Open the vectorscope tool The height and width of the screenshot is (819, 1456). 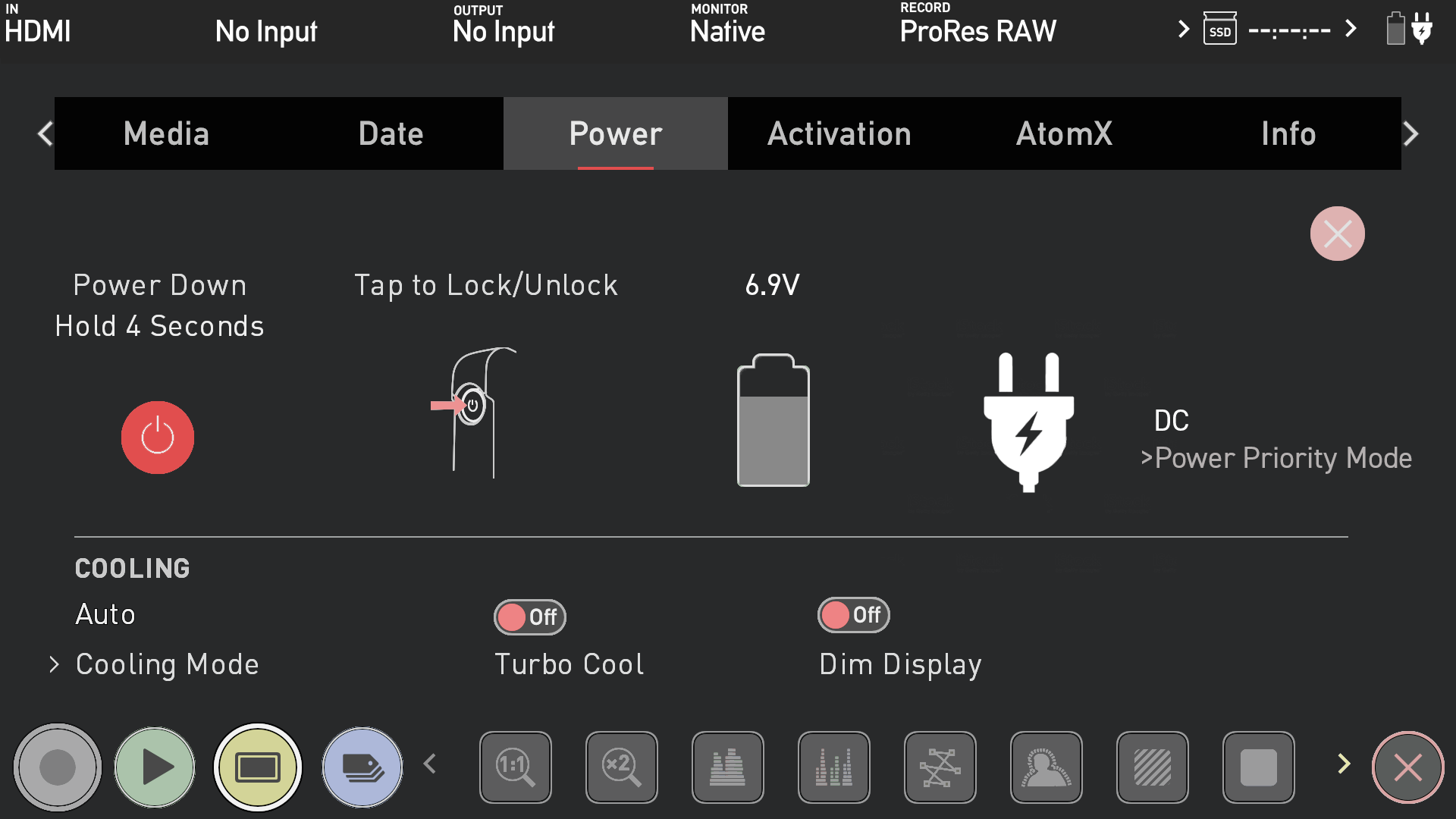point(940,767)
